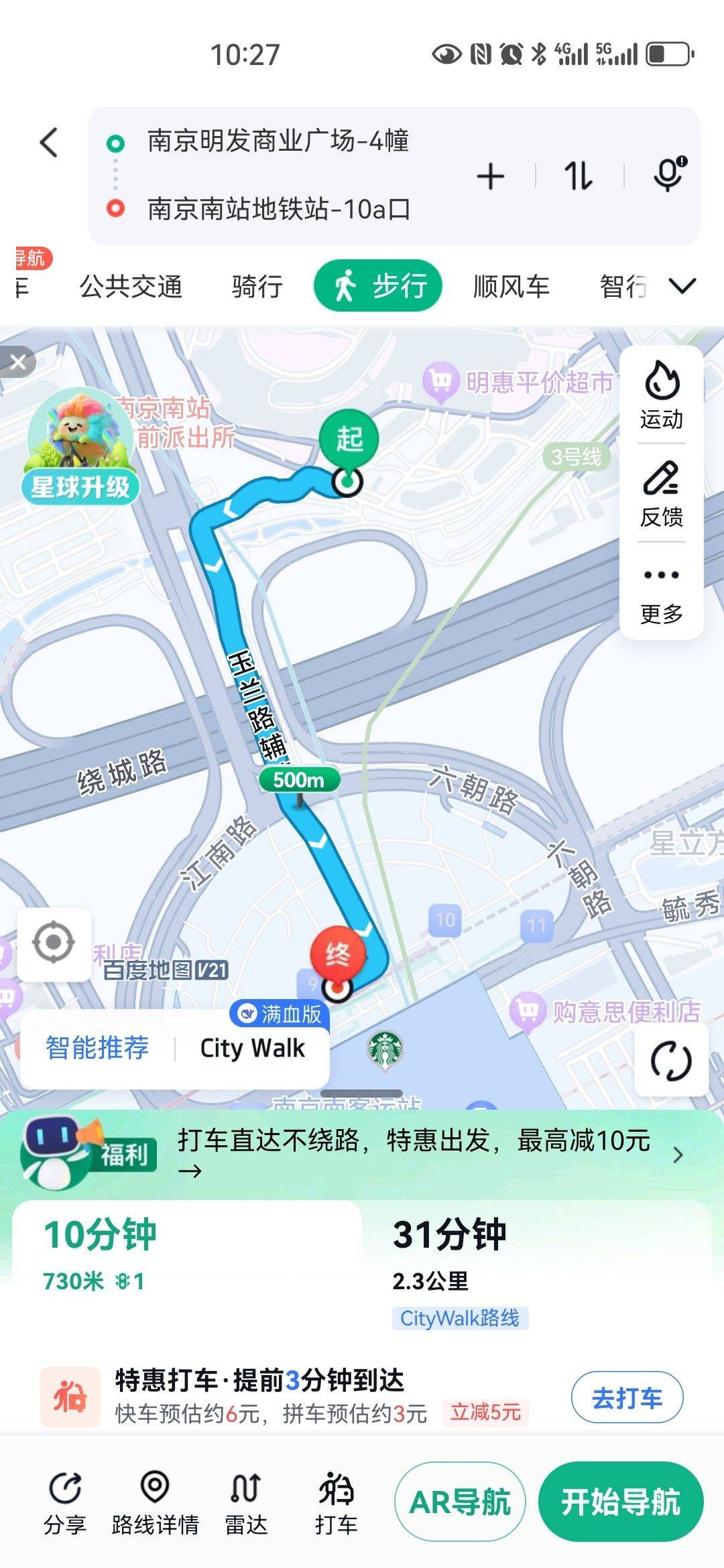Share this walking route

pos(65,1501)
